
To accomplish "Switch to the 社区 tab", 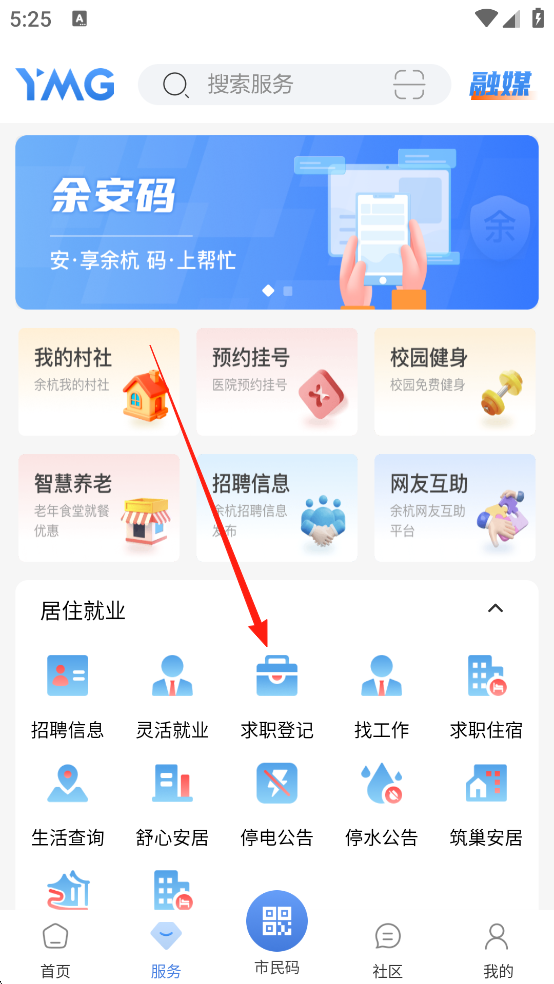I will coord(388,950).
